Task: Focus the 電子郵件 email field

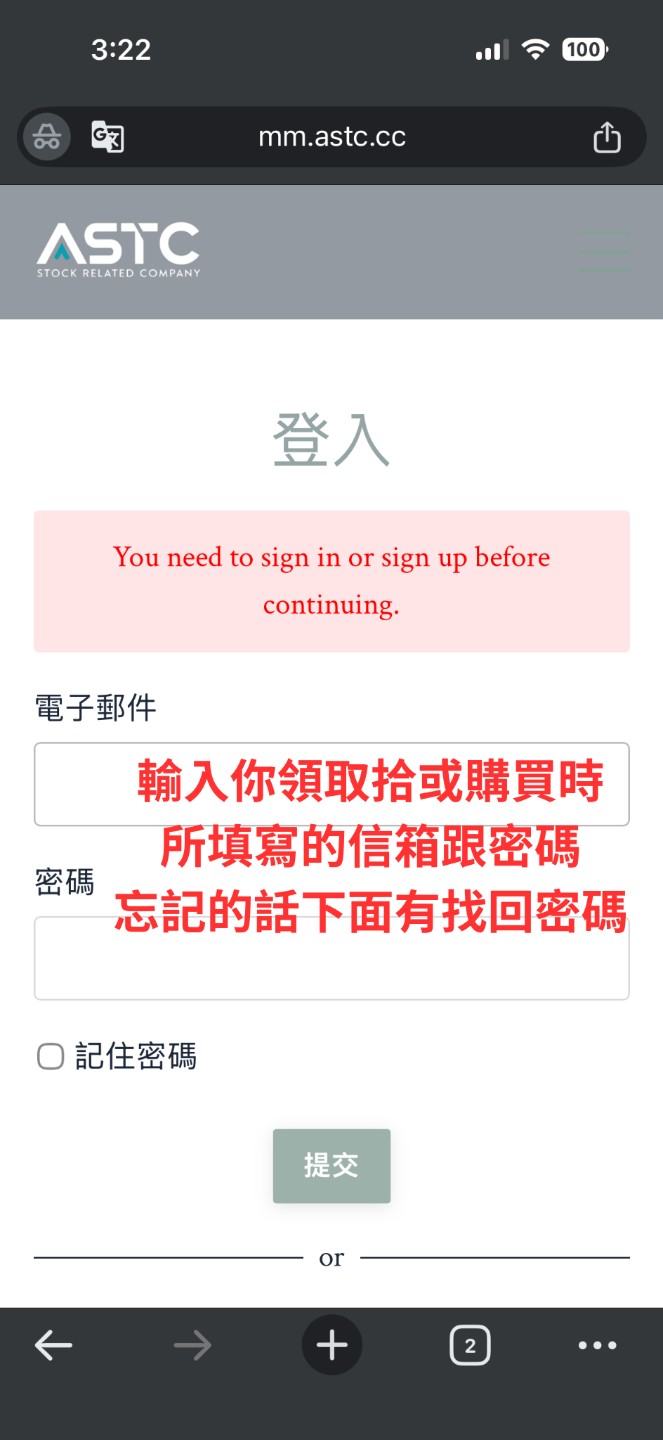Action: pyautogui.click(x=331, y=784)
